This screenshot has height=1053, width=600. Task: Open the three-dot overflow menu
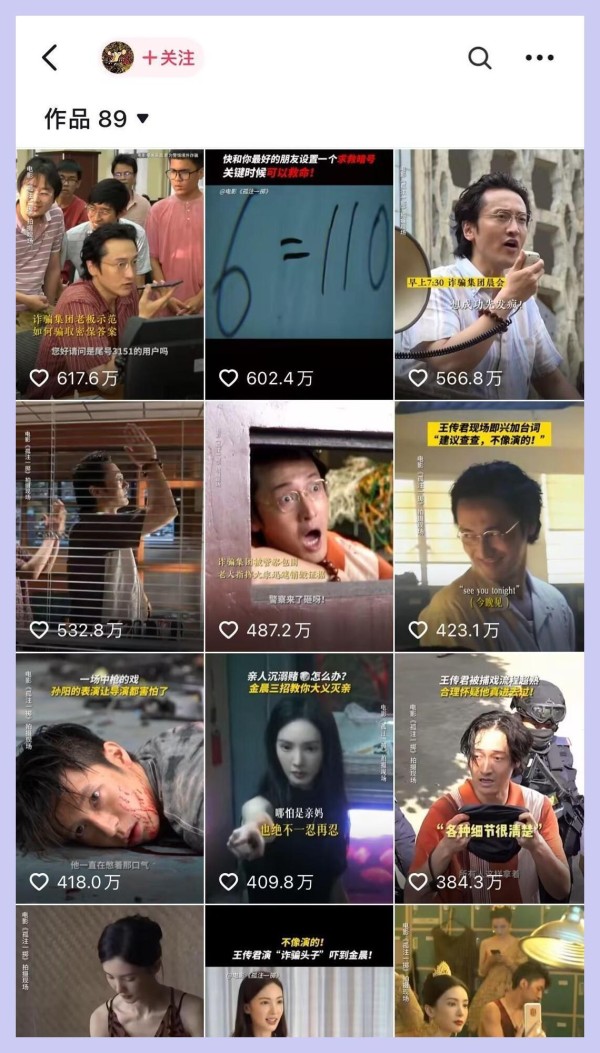pos(539,58)
